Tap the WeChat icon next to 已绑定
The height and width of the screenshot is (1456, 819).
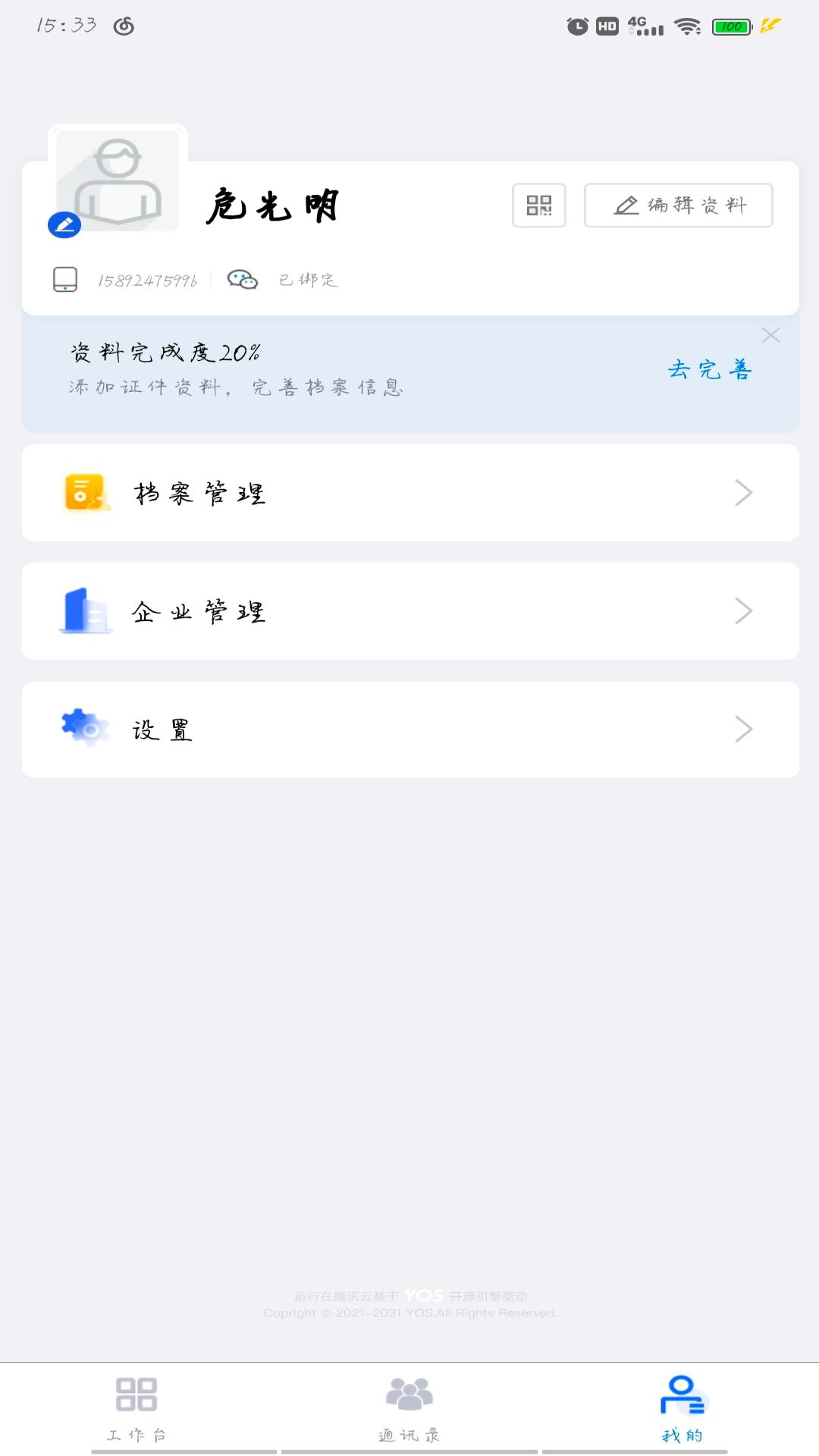[x=243, y=279]
